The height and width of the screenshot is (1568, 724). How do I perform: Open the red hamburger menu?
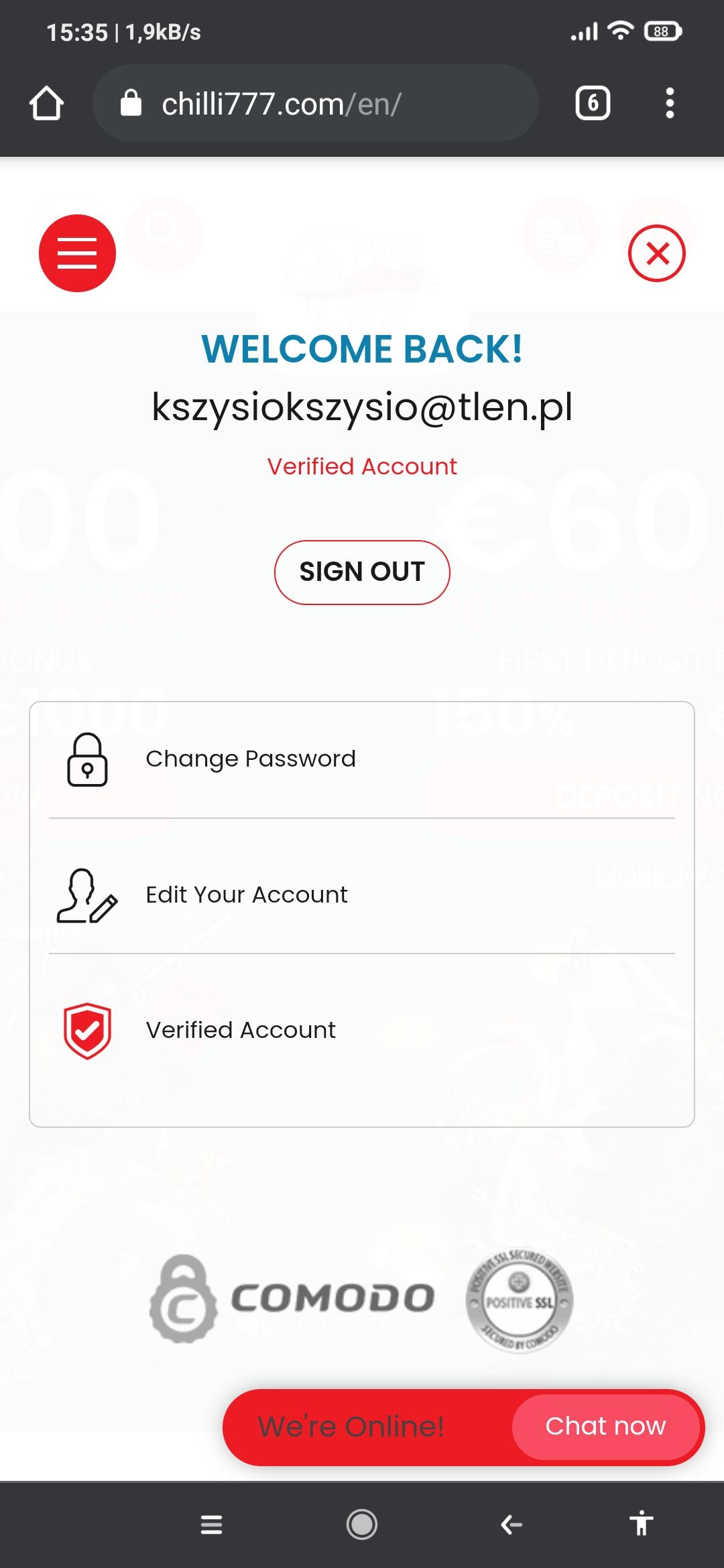tap(77, 253)
